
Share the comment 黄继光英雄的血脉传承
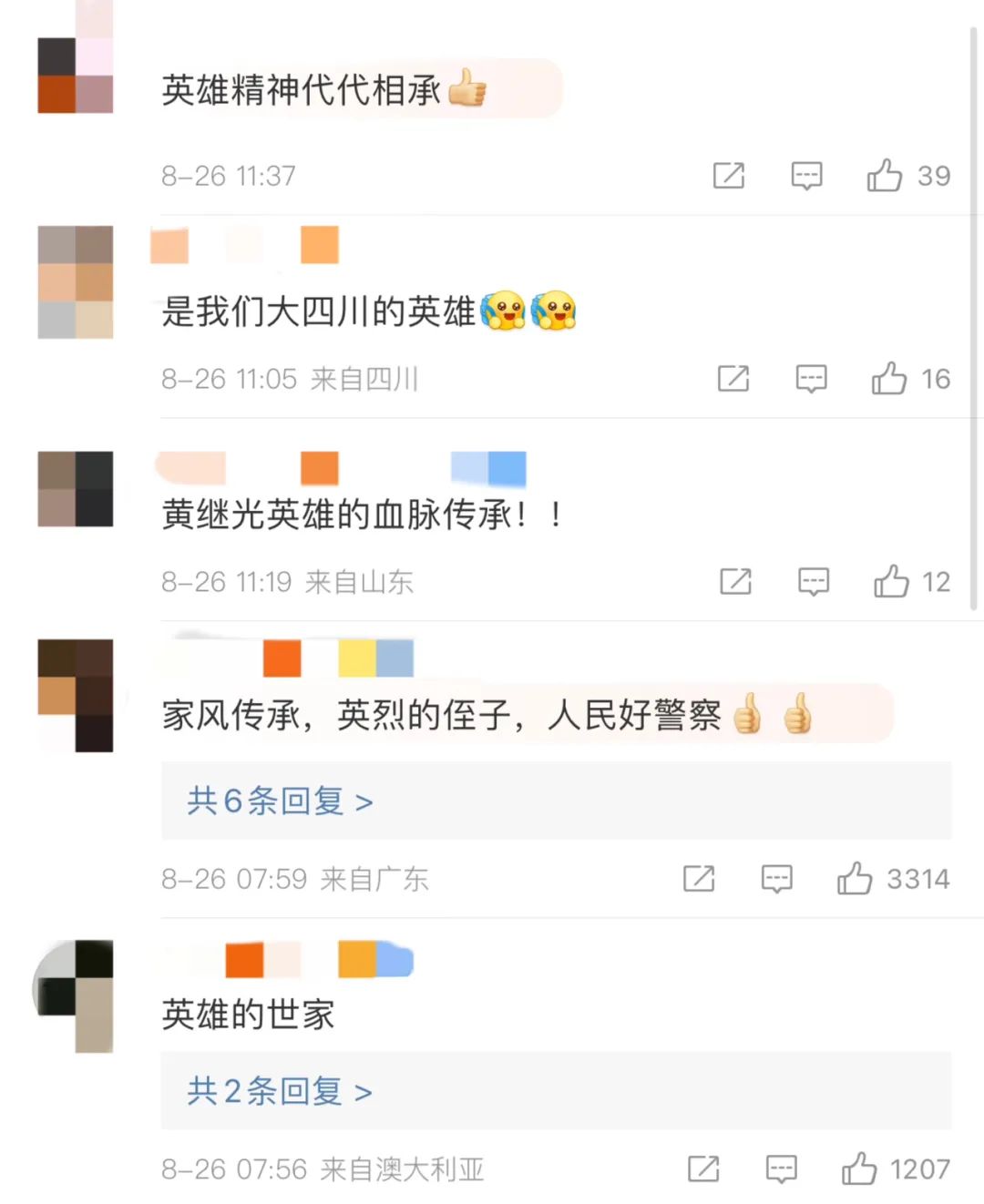pos(735,581)
